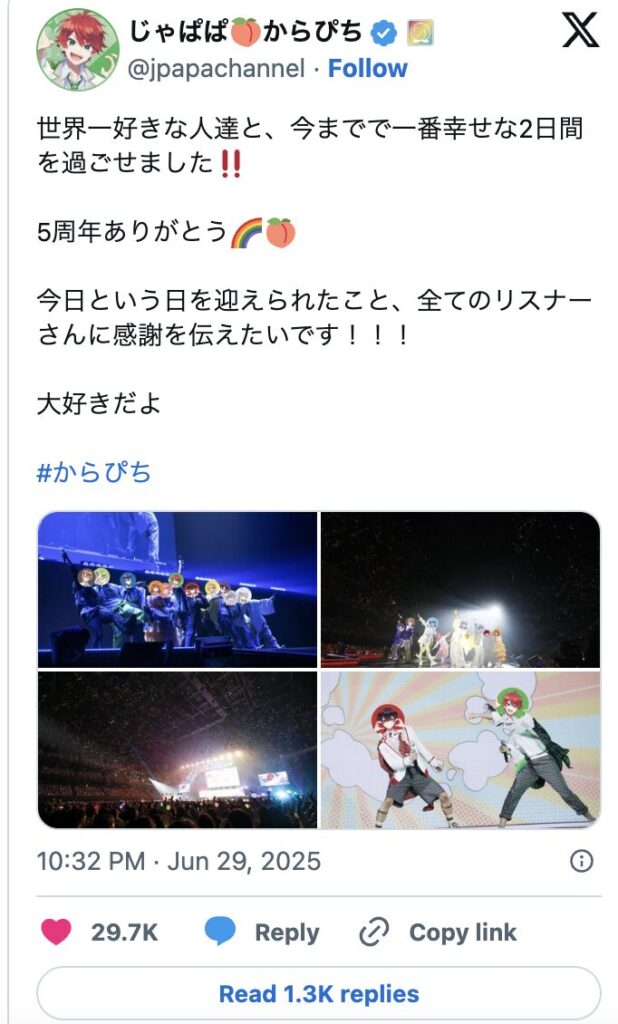This screenshot has width=618, height=1024.
Task: View the two-performer pose photo
Action: pos(460,749)
